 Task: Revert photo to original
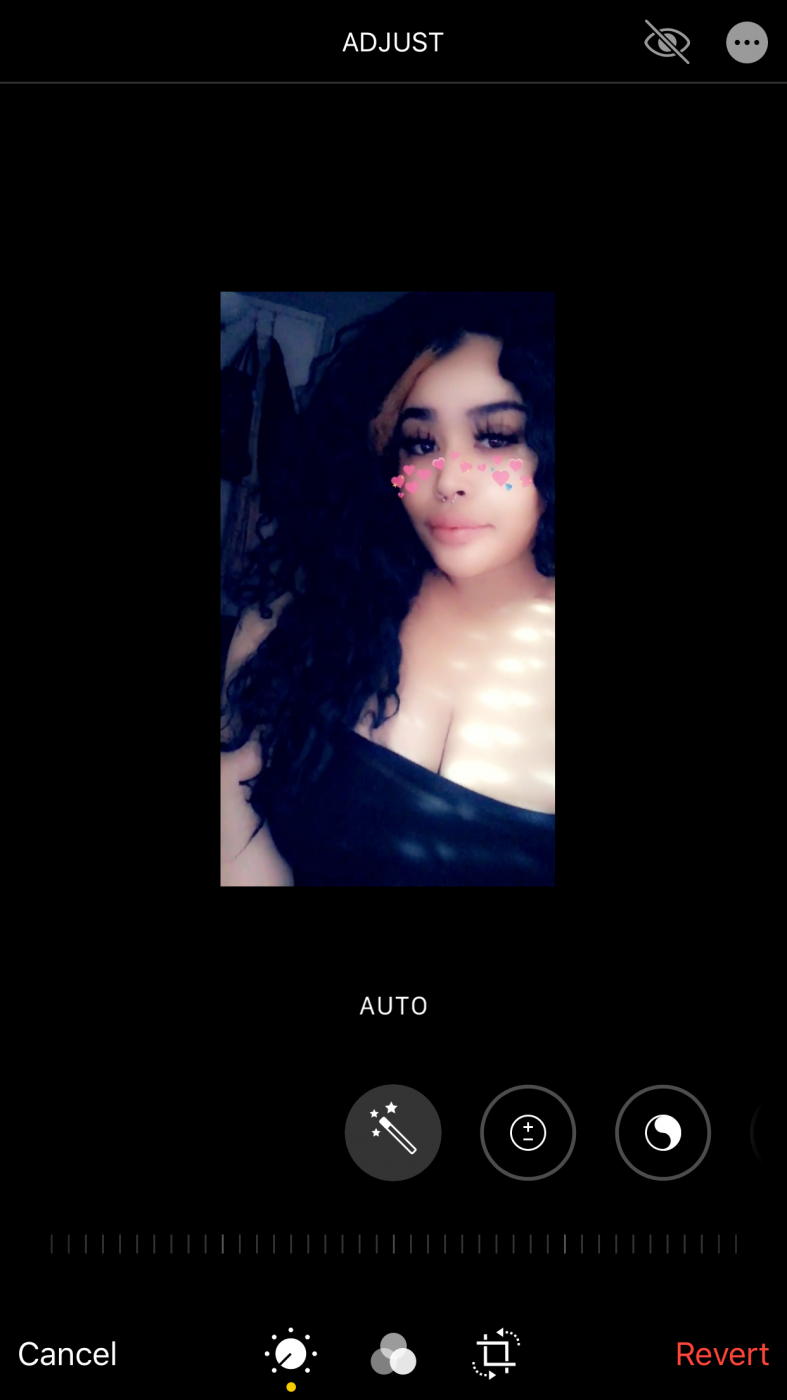pos(722,1354)
